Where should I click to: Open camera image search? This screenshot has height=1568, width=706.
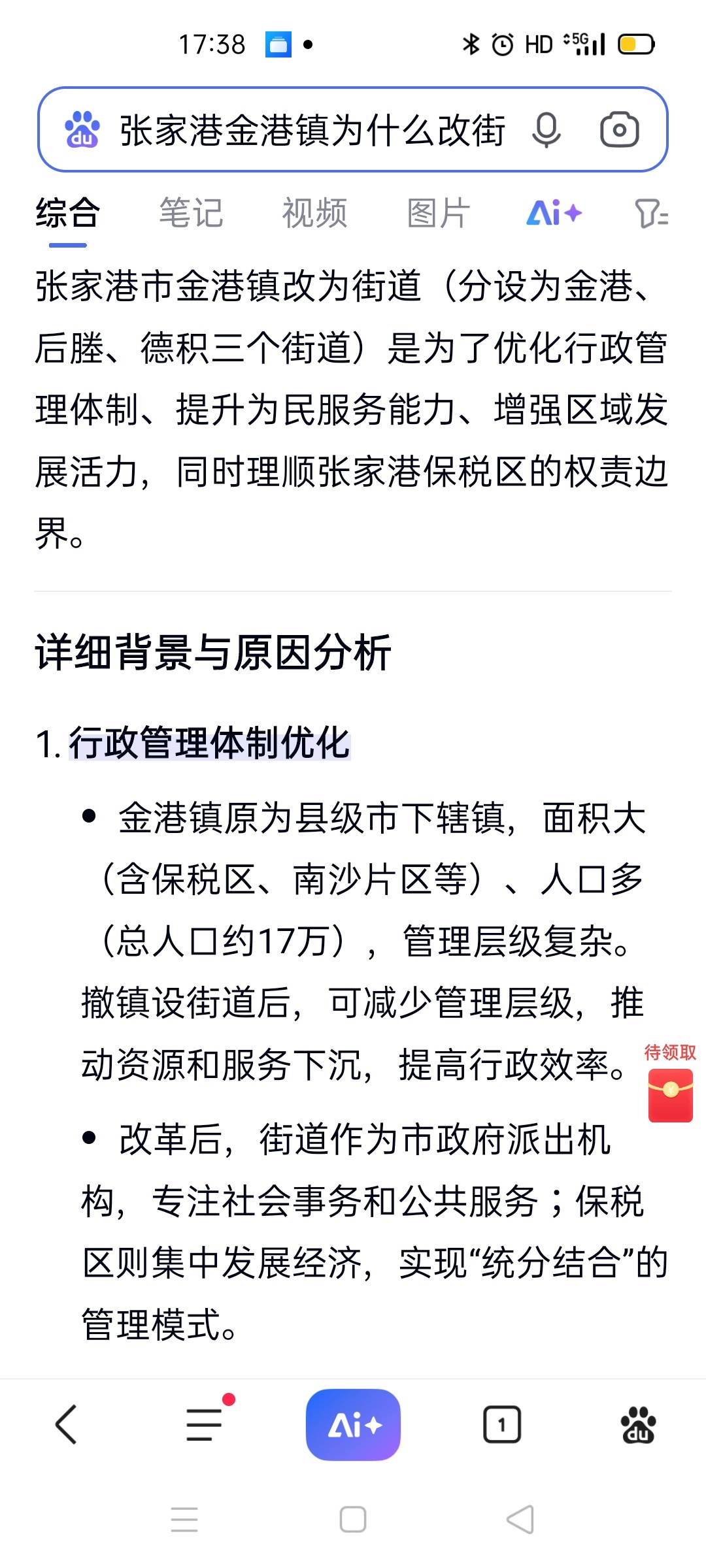click(618, 130)
